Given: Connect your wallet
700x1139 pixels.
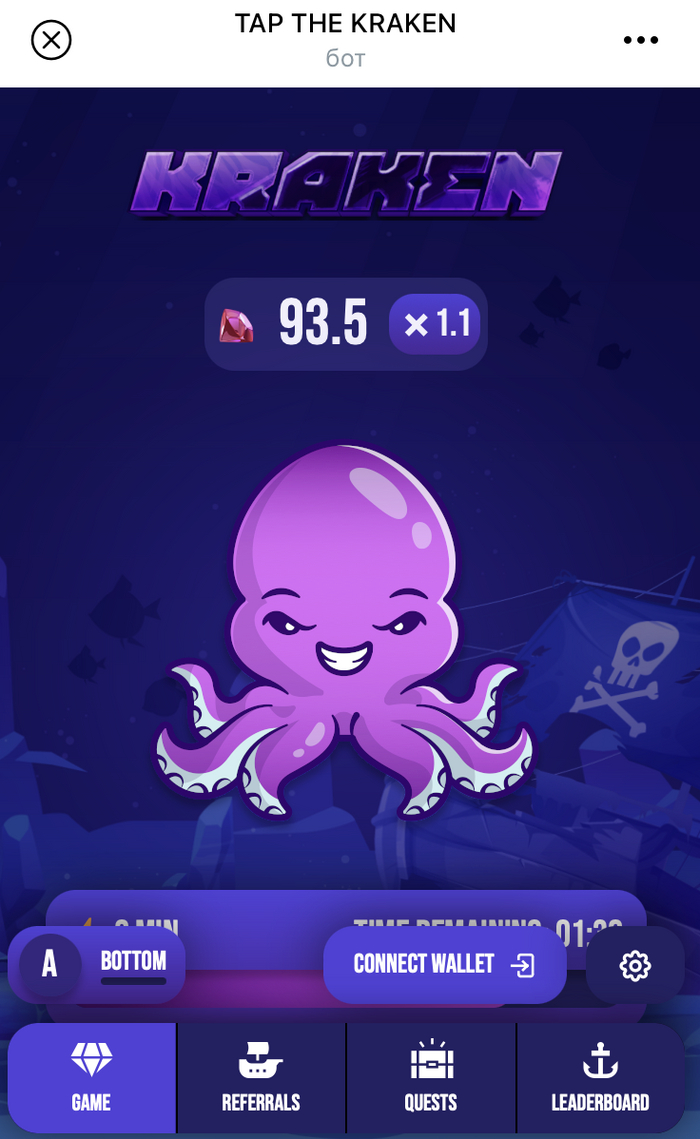Looking at the screenshot, I should tap(444, 965).
